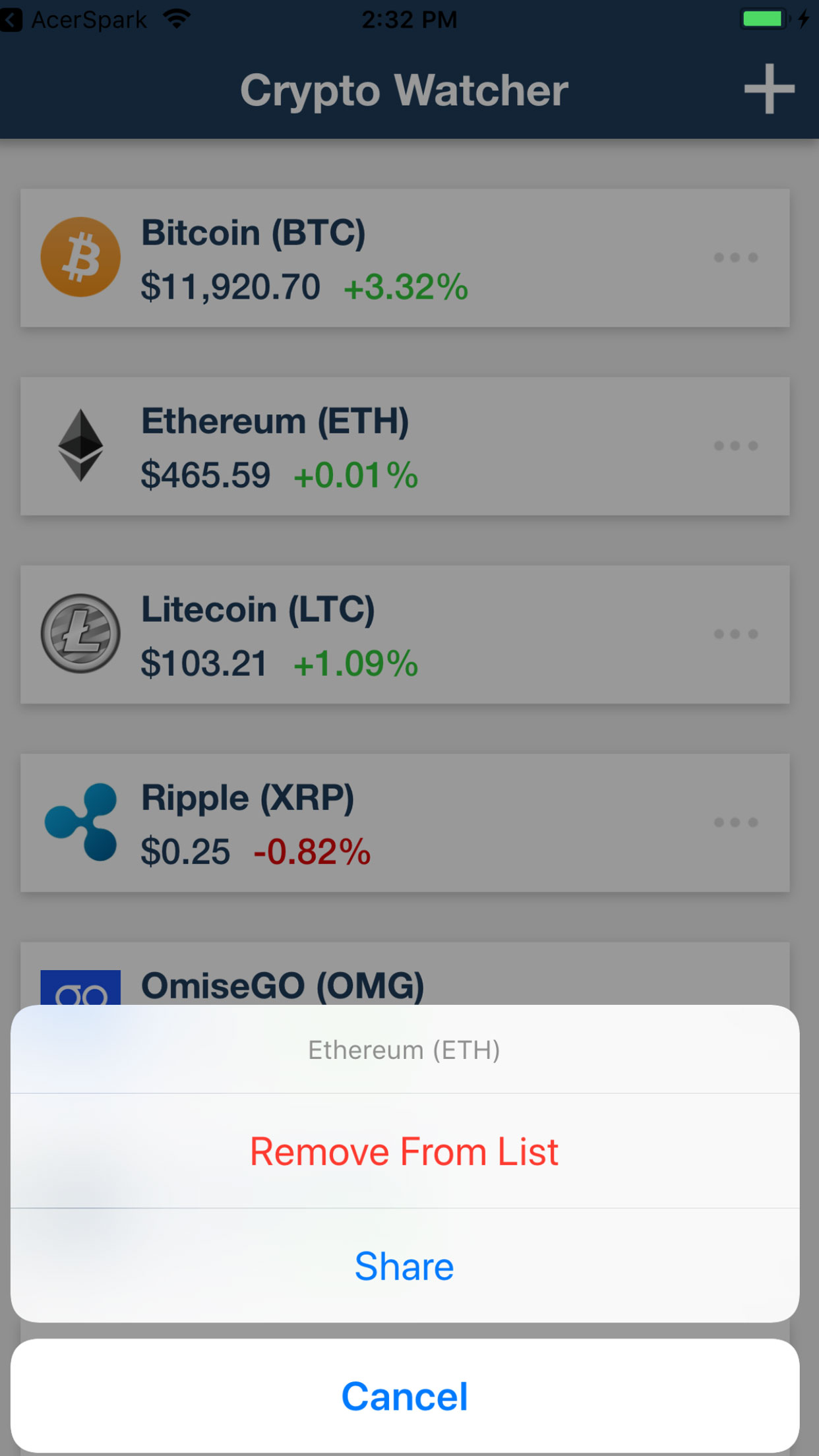Choose Remove From List for Ethereum
This screenshot has width=819, height=1456.
404,1151
